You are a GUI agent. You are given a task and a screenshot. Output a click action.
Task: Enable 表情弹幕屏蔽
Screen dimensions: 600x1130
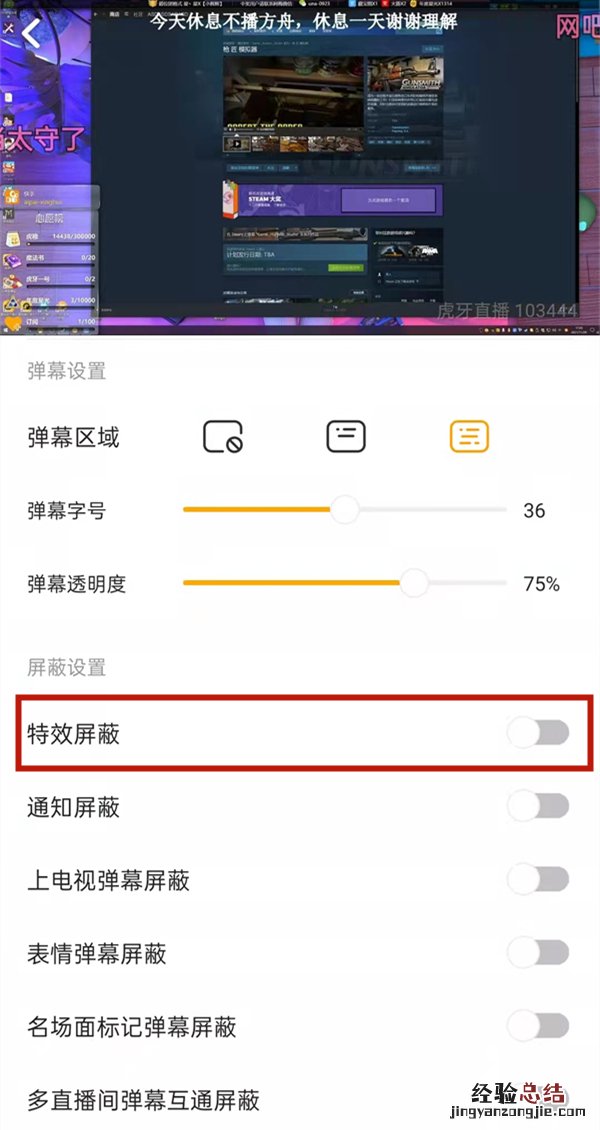tap(538, 953)
